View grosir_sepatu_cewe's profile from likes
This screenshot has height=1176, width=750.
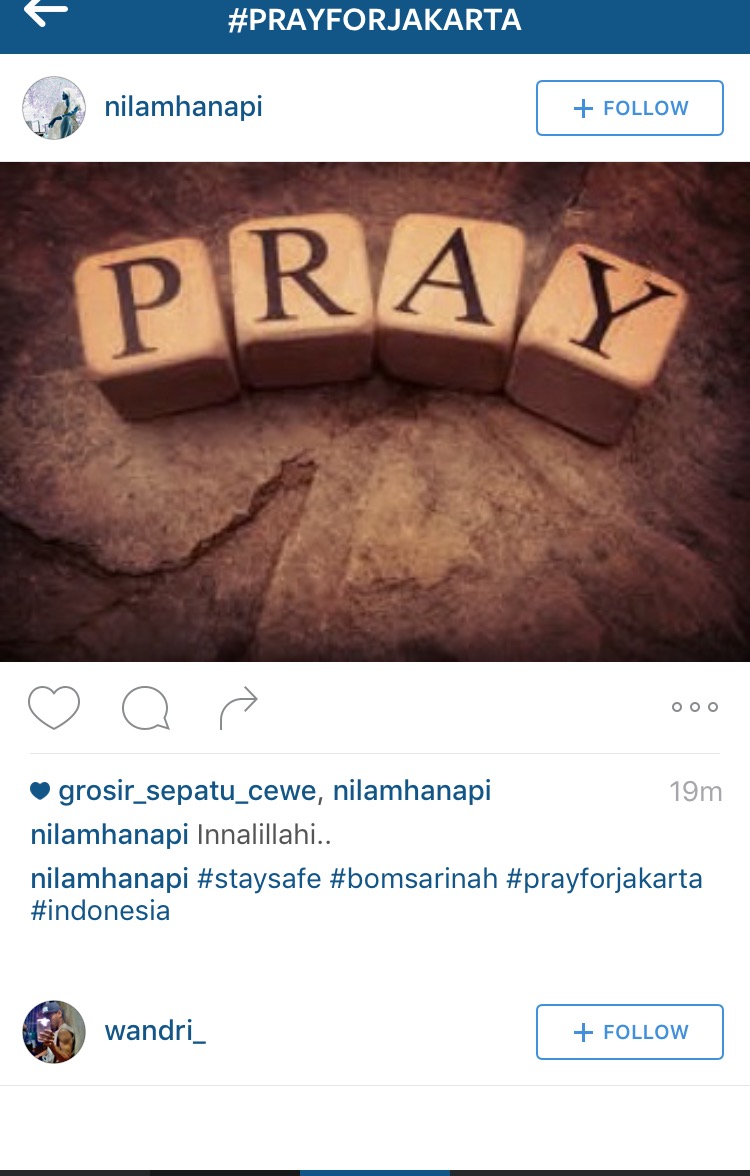pyautogui.click(x=188, y=792)
